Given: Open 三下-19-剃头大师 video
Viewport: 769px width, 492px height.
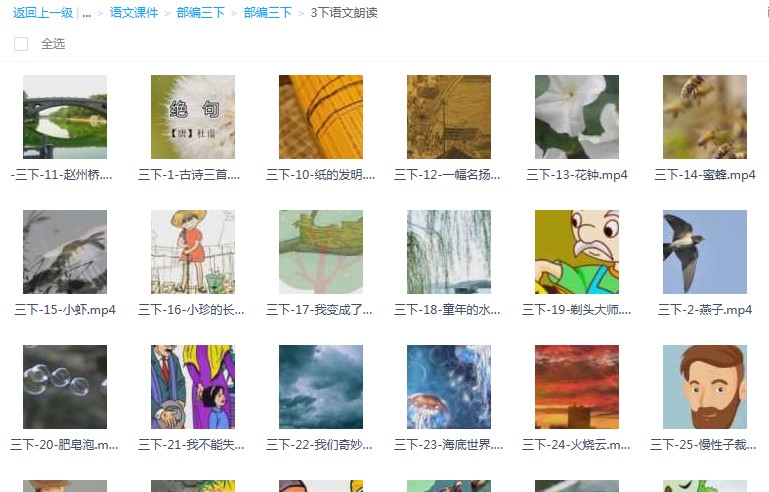Looking at the screenshot, I should (576, 252).
